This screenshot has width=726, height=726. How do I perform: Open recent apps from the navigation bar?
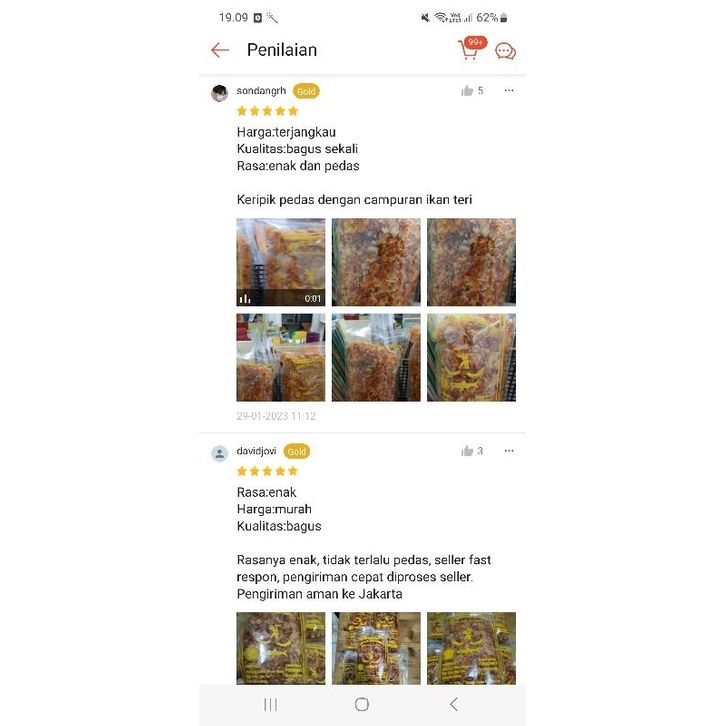(270, 704)
